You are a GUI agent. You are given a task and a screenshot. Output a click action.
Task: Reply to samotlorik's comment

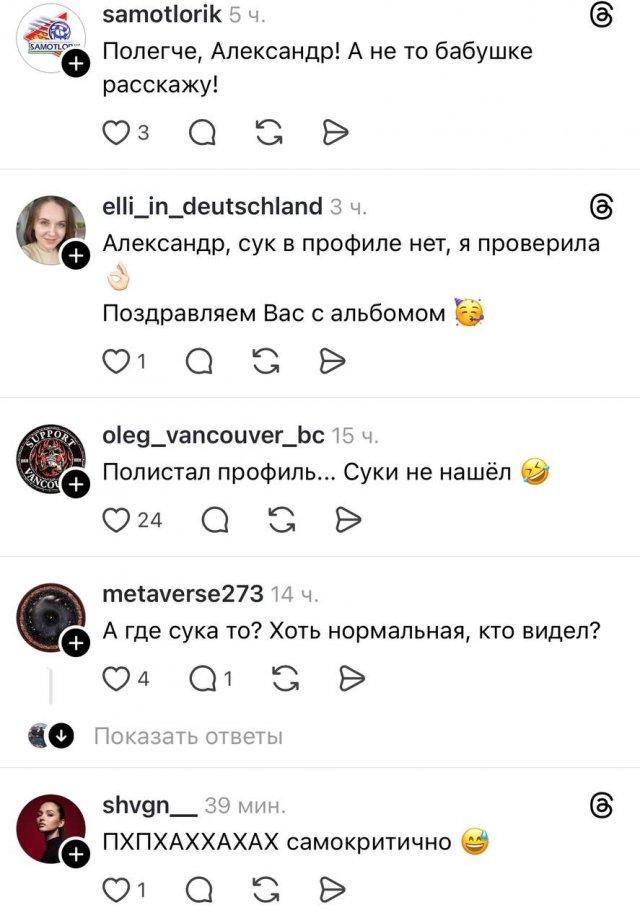tap(202, 133)
